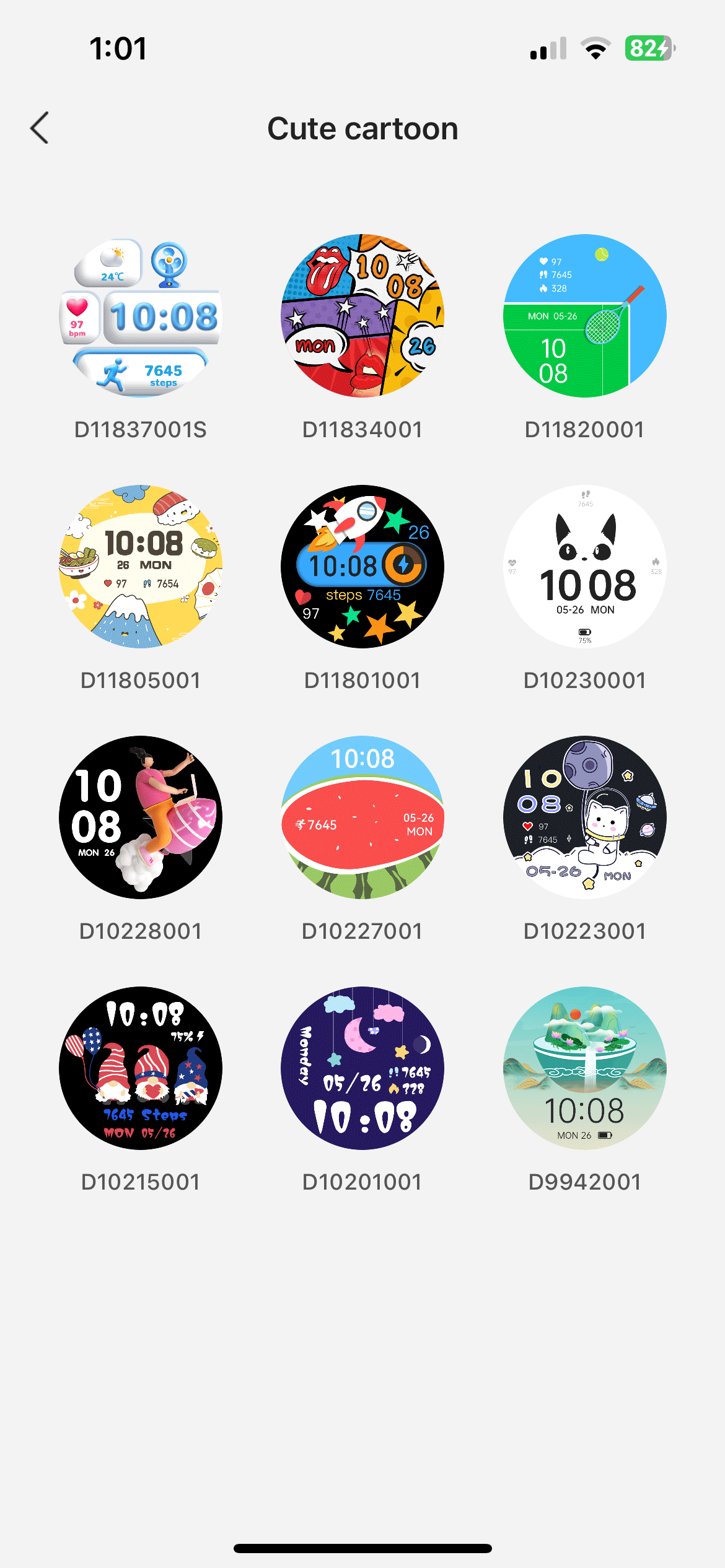Go back from Cute cartoon page
The image size is (725, 1568).
click(40, 128)
